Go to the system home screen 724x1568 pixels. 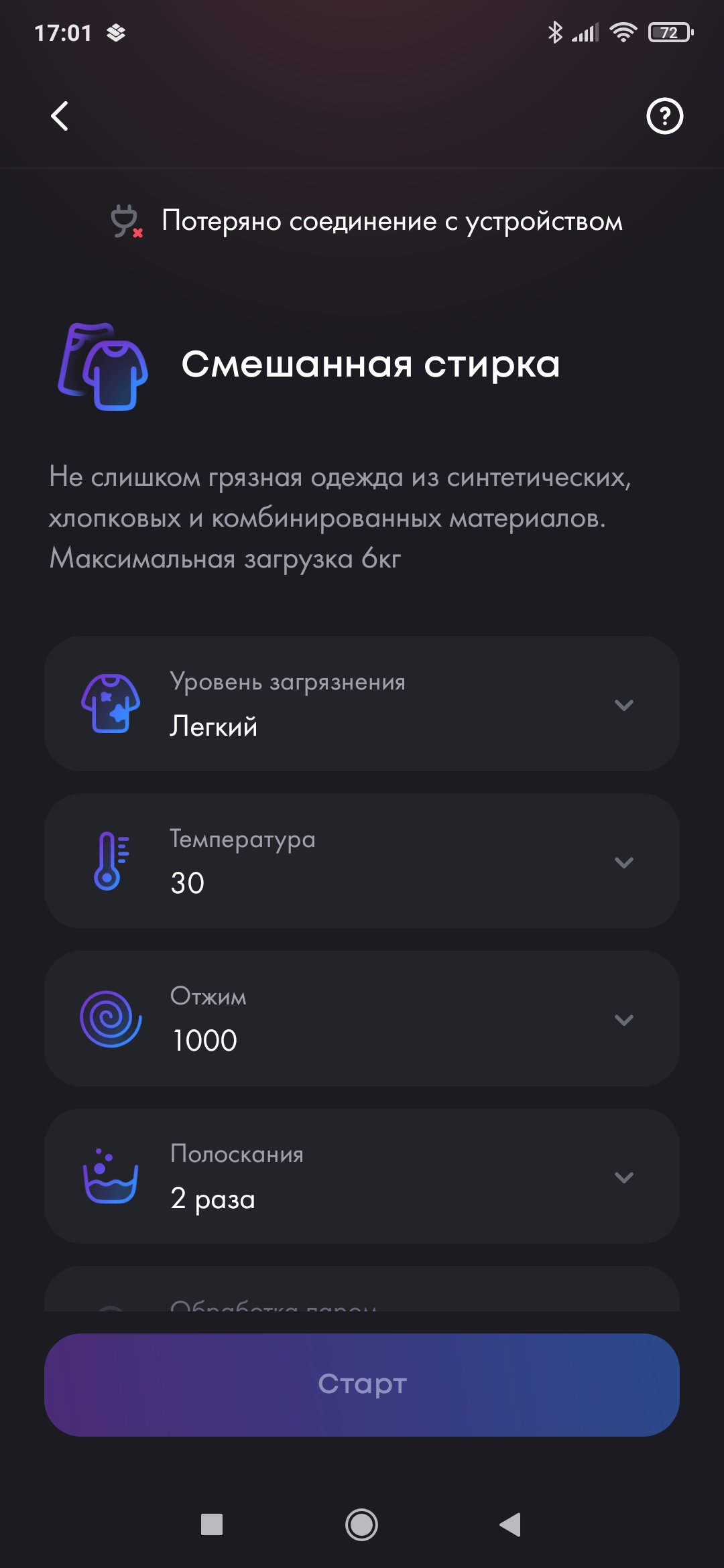[361, 1524]
